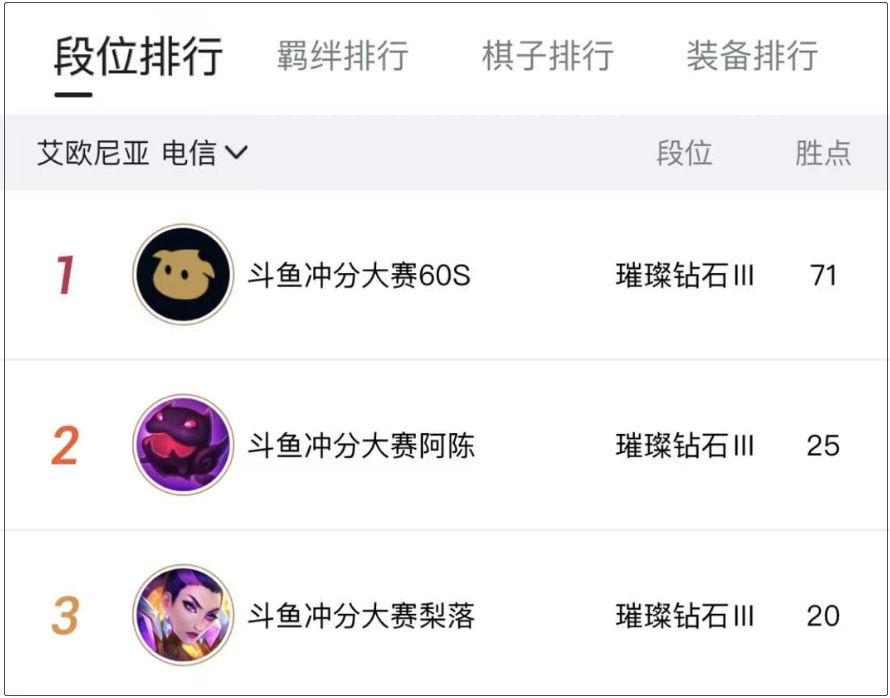Screen dimensions: 890x698
Task: Switch to the 羁绊排行 tab
Action: pos(342,56)
